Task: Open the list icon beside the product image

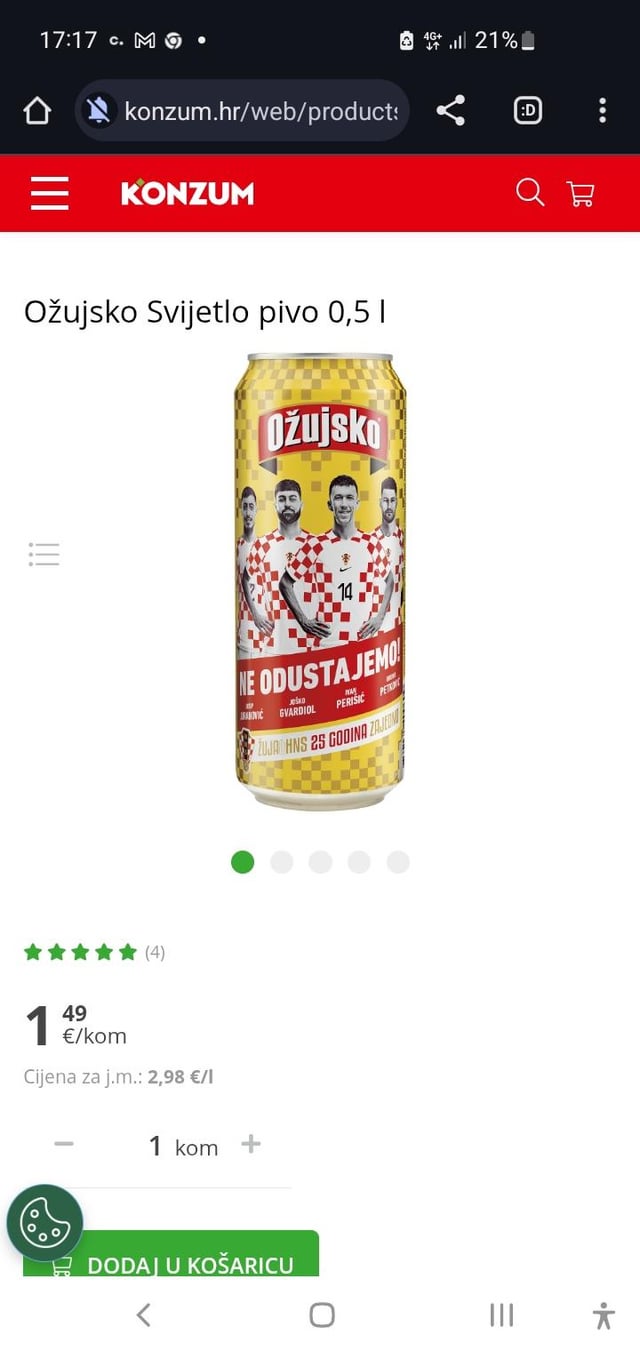Action: (44, 554)
